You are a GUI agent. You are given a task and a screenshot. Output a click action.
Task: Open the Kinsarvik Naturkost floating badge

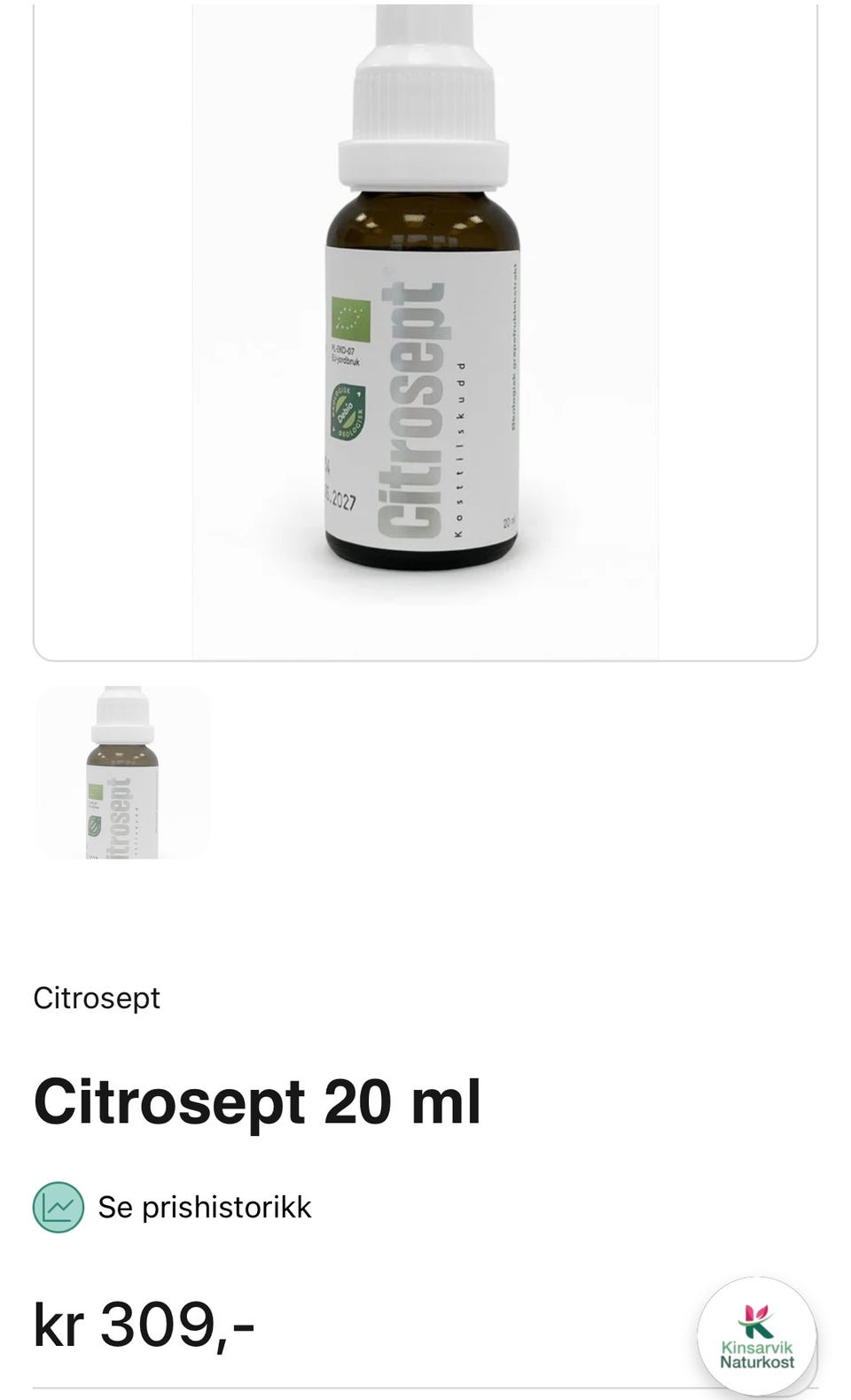pyautogui.click(x=756, y=1335)
